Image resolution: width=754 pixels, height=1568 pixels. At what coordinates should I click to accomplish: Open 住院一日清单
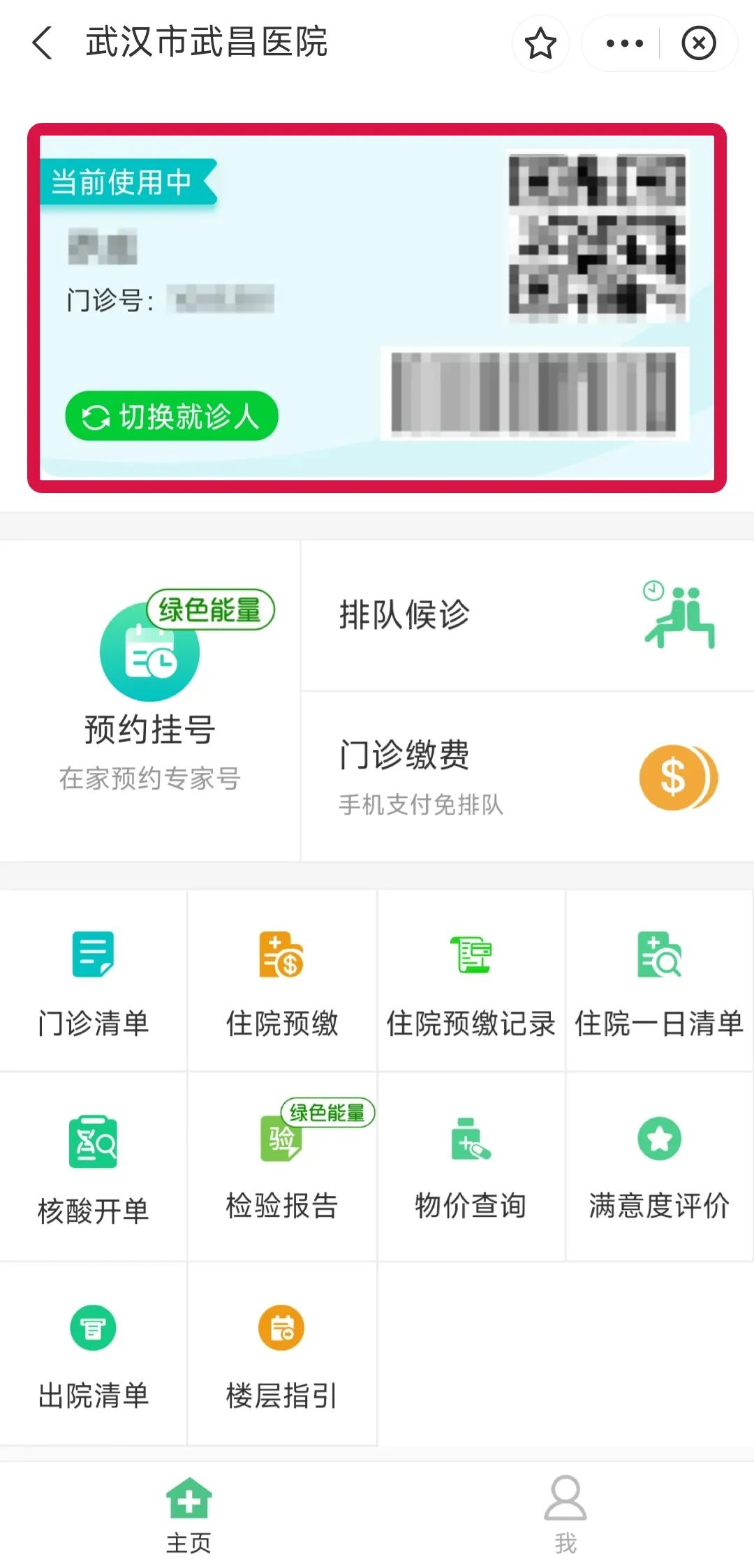pos(660,980)
